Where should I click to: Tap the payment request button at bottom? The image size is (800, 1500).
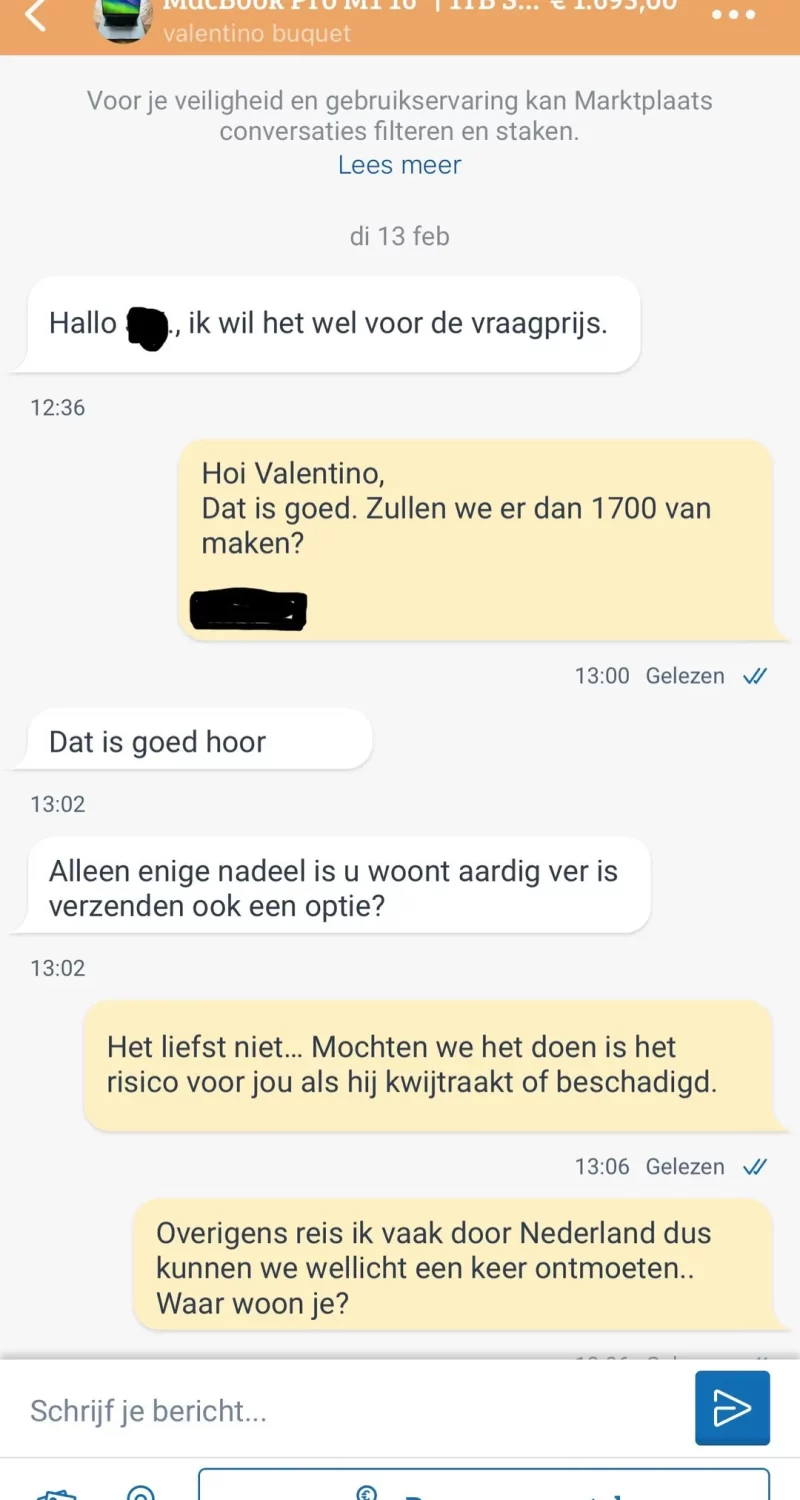pyautogui.click(x=484, y=1488)
